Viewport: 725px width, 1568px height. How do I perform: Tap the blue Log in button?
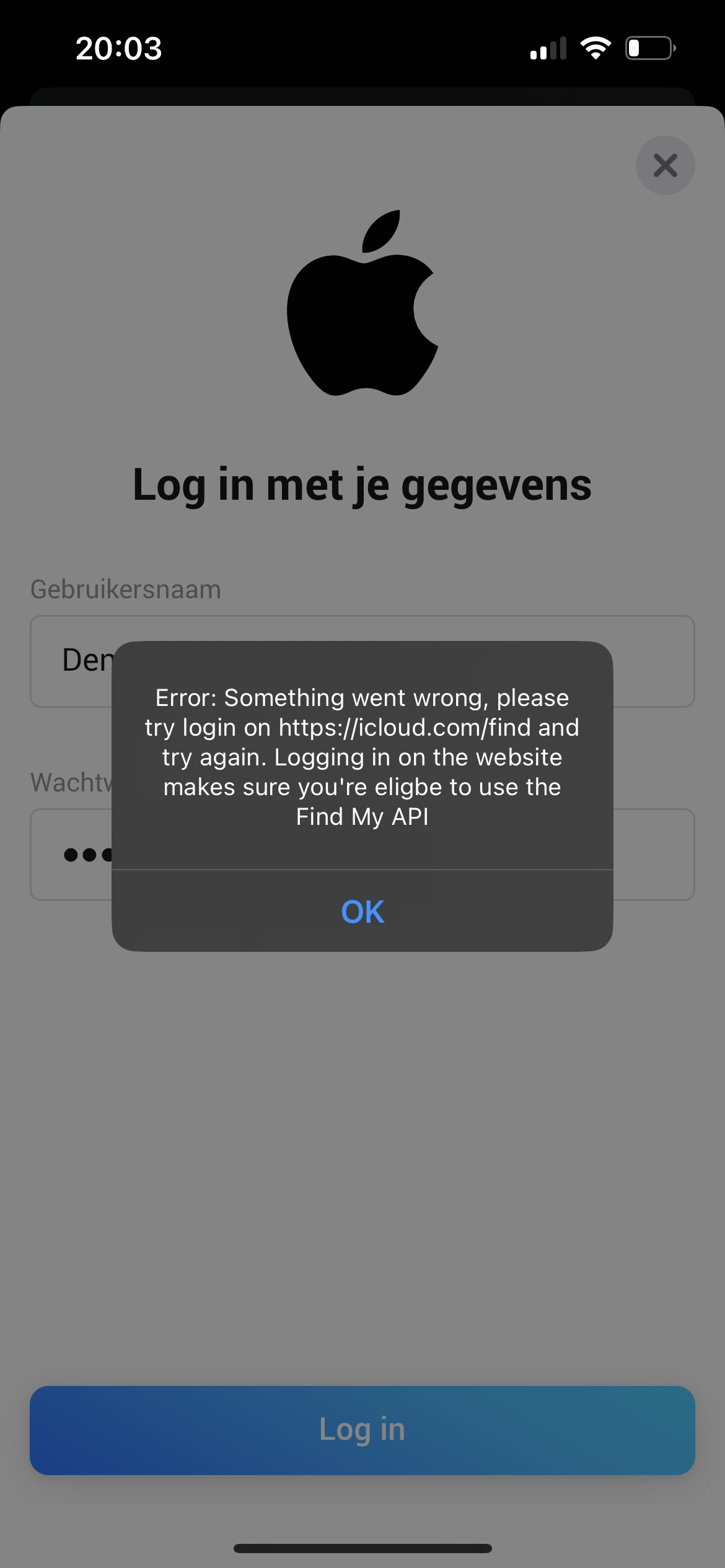(x=362, y=1430)
